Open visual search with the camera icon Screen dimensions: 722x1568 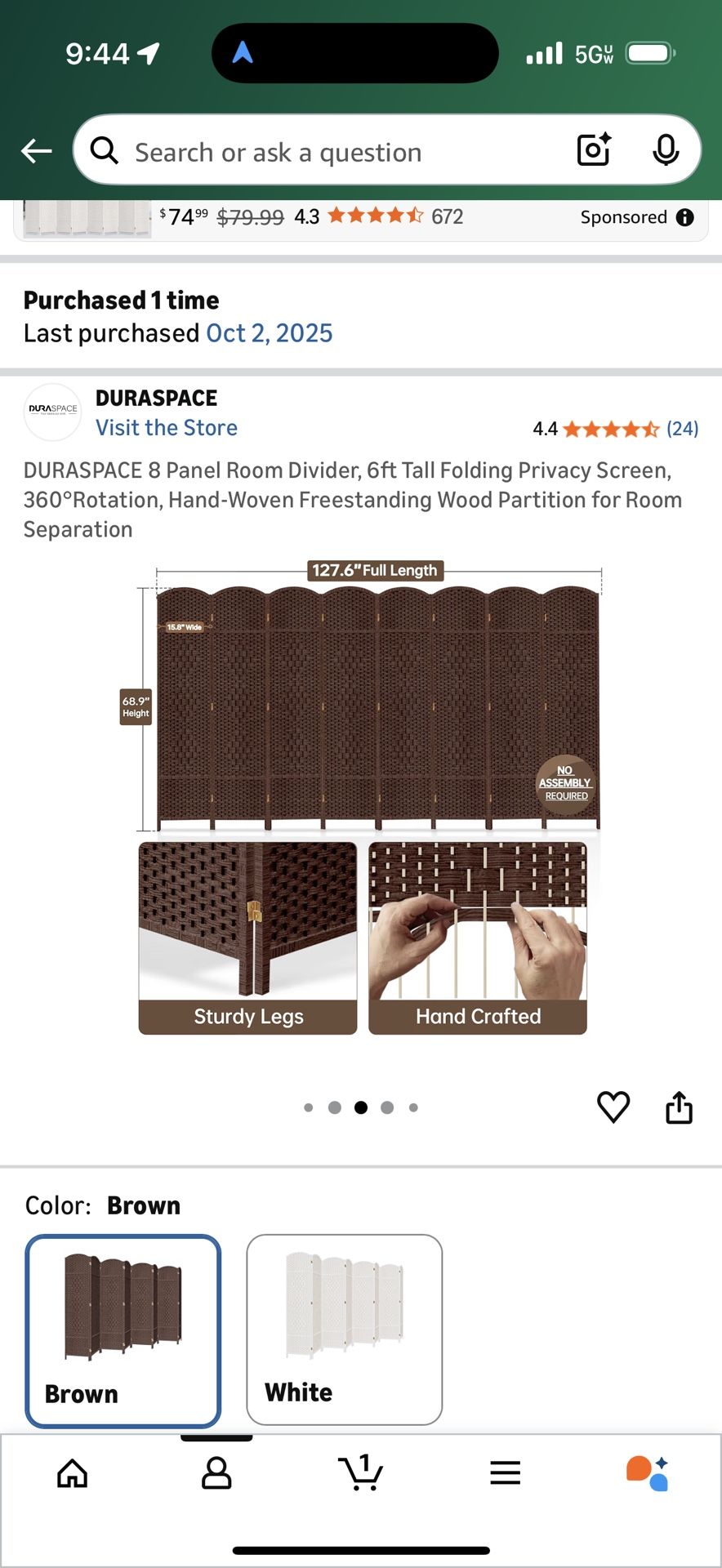click(x=593, y=150)
